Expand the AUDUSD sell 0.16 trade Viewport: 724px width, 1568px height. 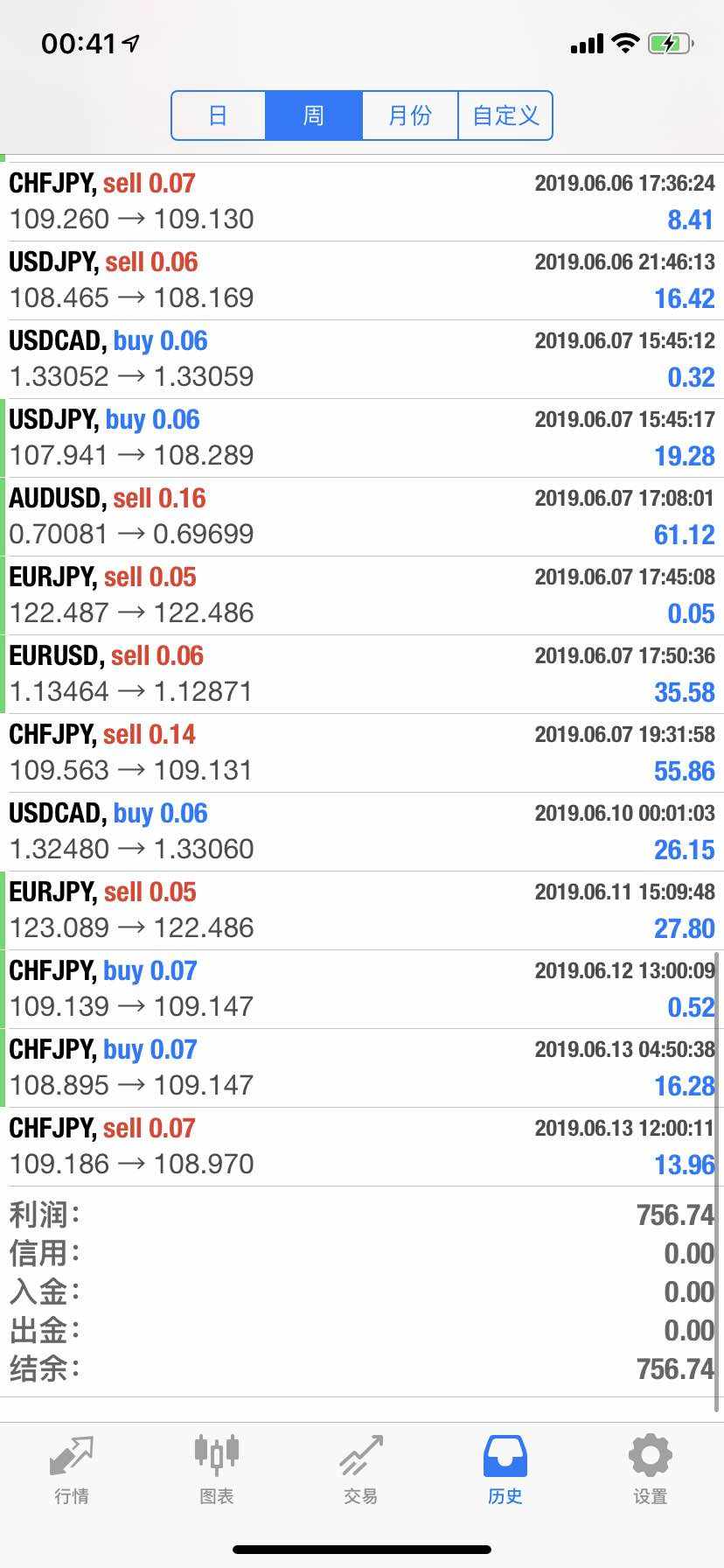coord(362,517)
